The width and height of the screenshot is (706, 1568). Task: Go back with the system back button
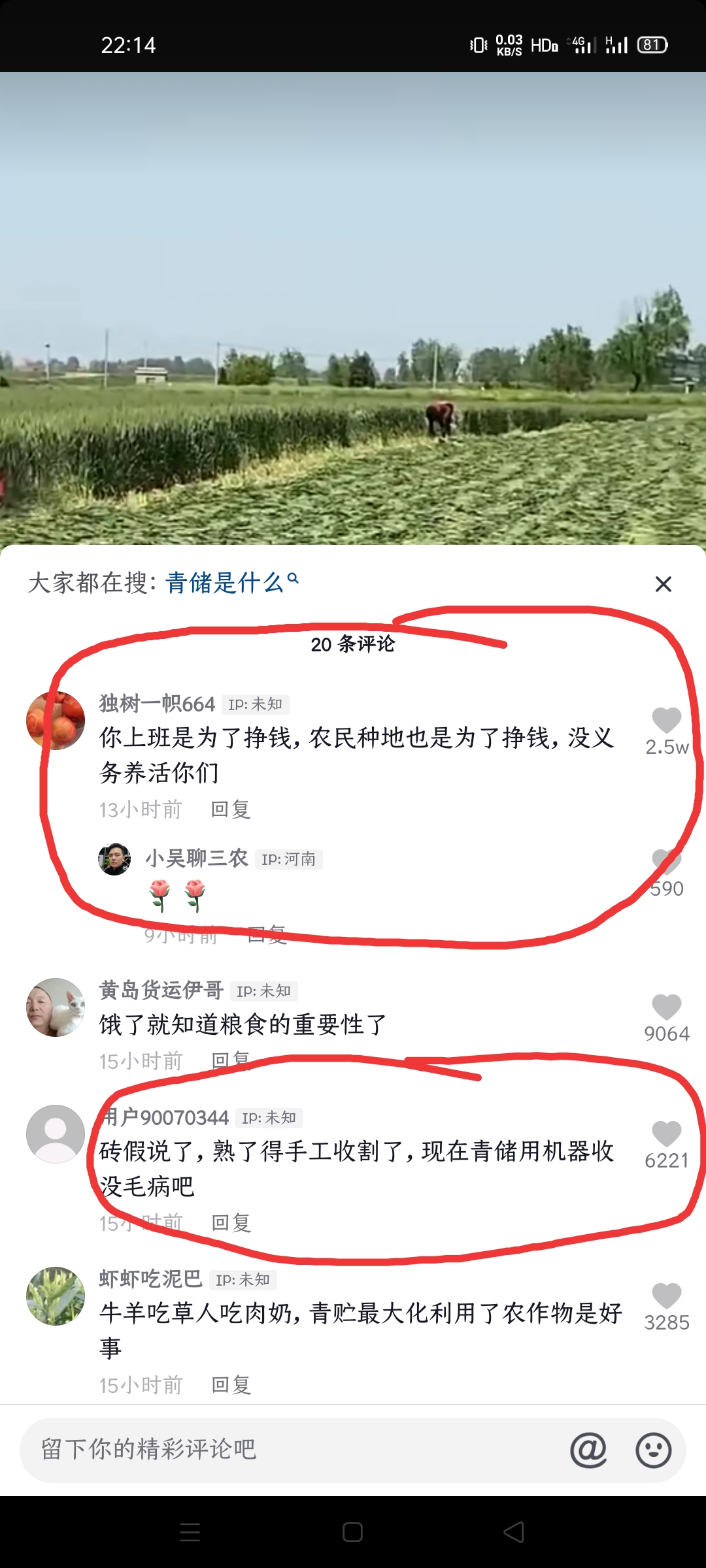pos(513,1532)
